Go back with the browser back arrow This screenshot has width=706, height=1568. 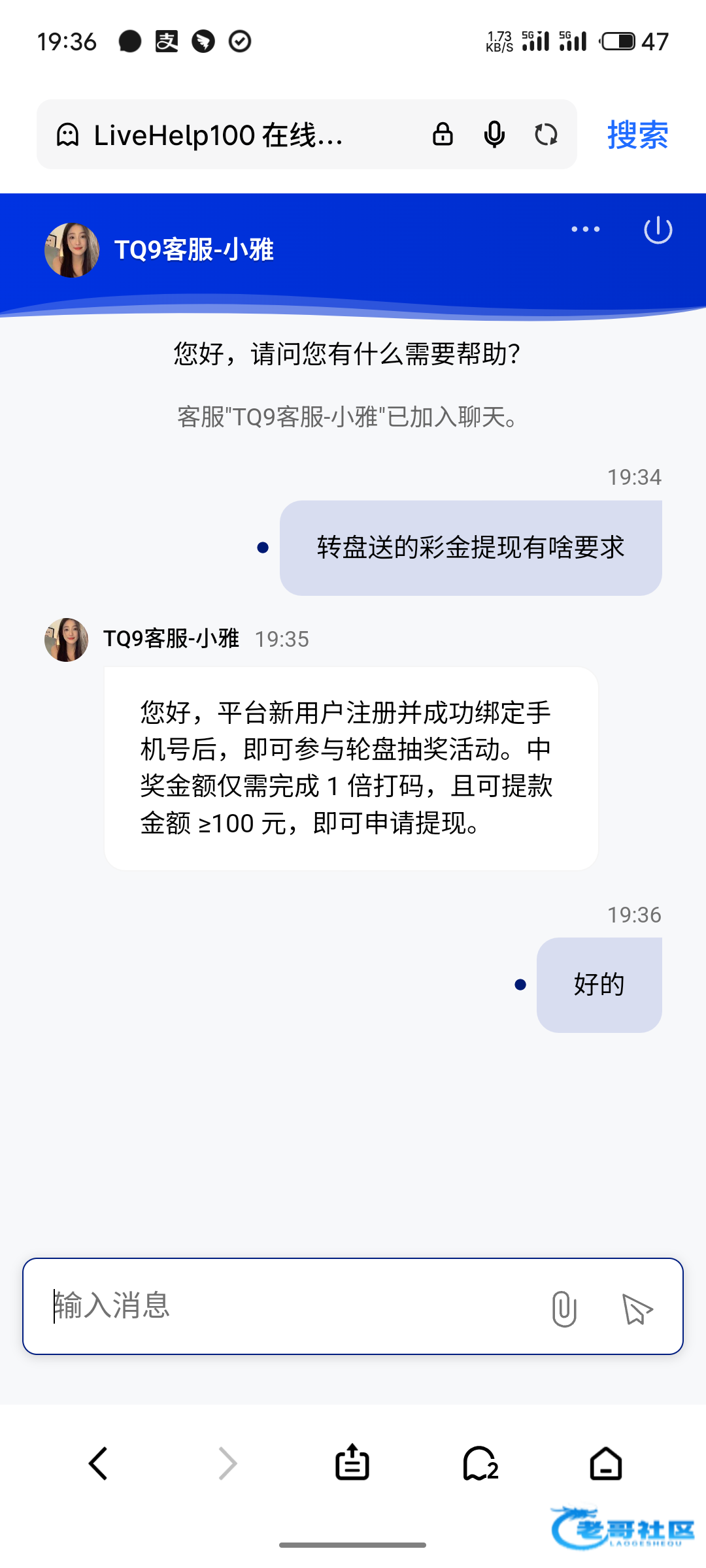98,1463
